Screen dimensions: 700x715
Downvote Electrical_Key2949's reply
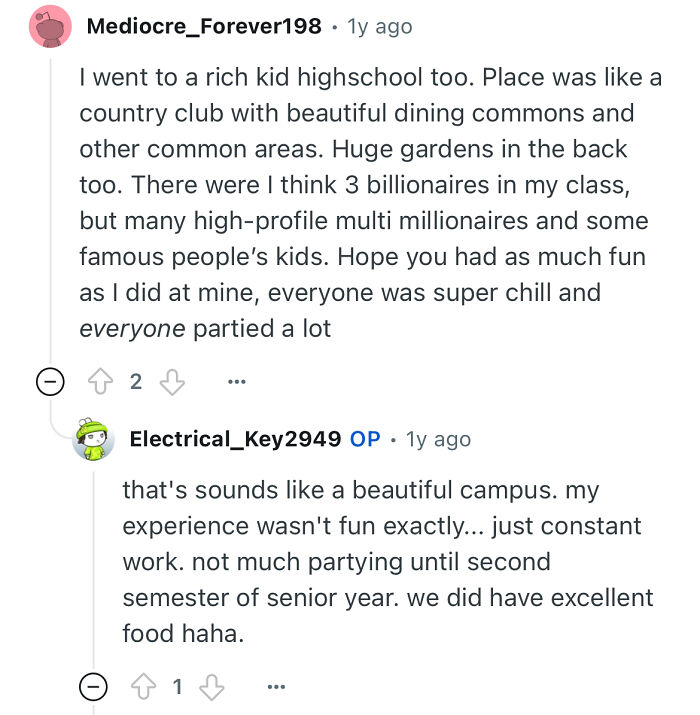(212, 687)
